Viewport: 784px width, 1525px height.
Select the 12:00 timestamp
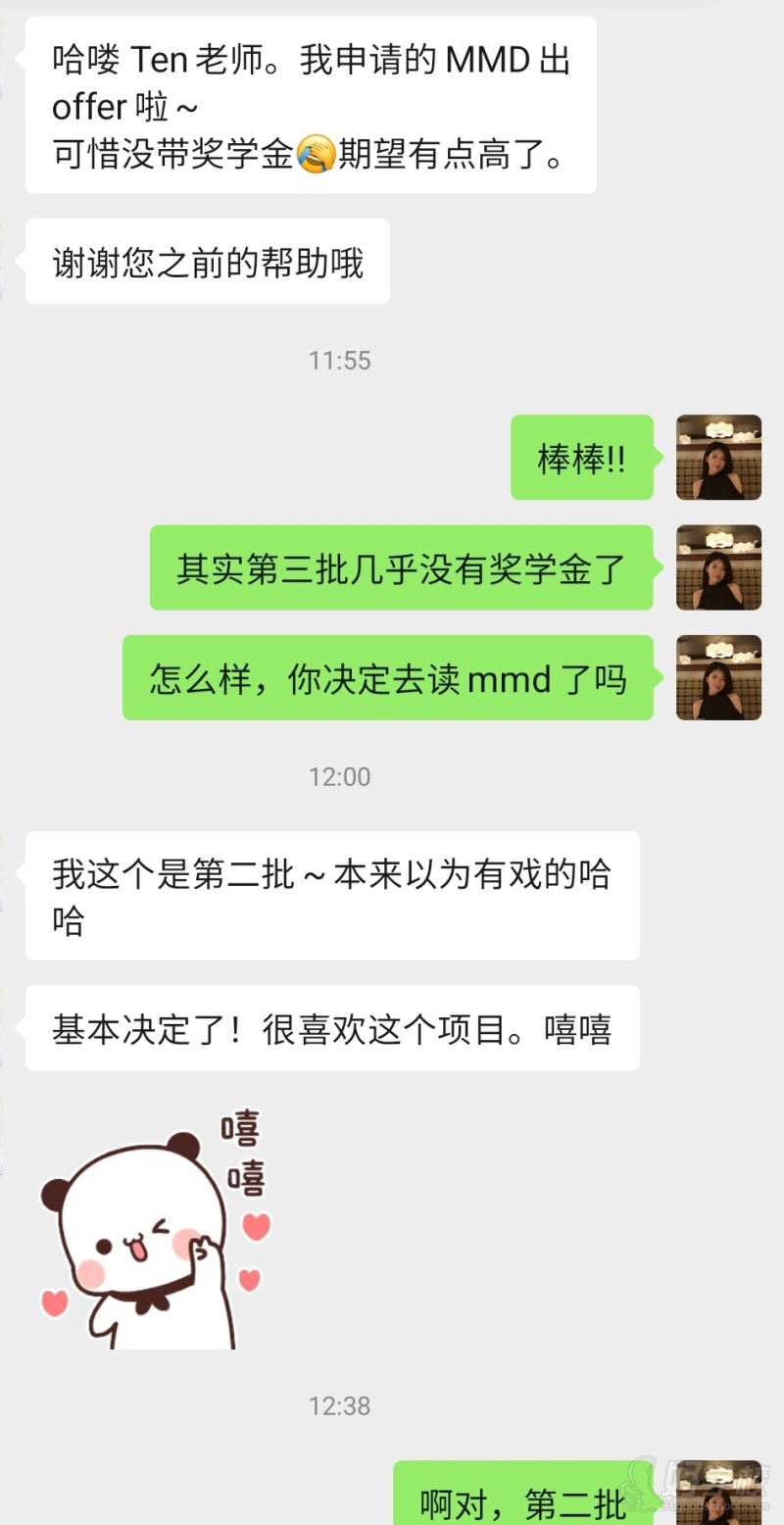point(339,776)
